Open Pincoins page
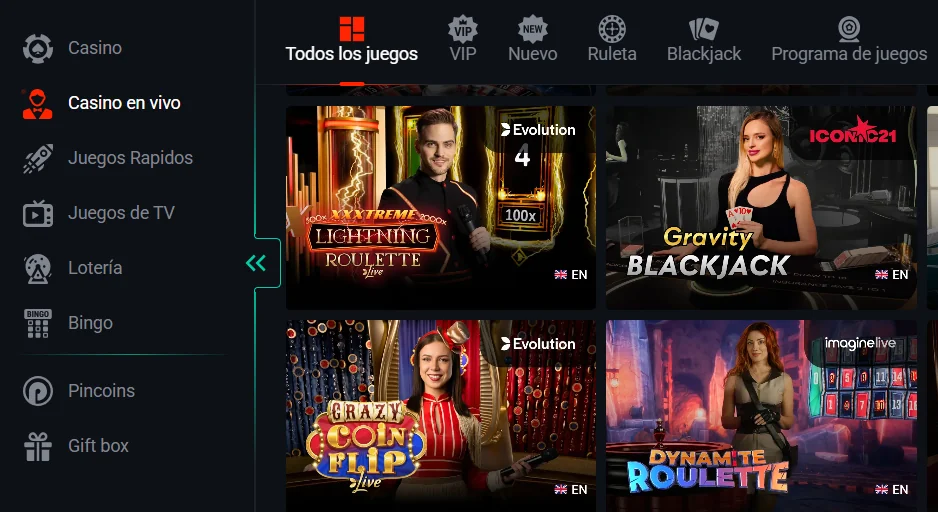This screenshot has width=938, height=512. point(100,391)
